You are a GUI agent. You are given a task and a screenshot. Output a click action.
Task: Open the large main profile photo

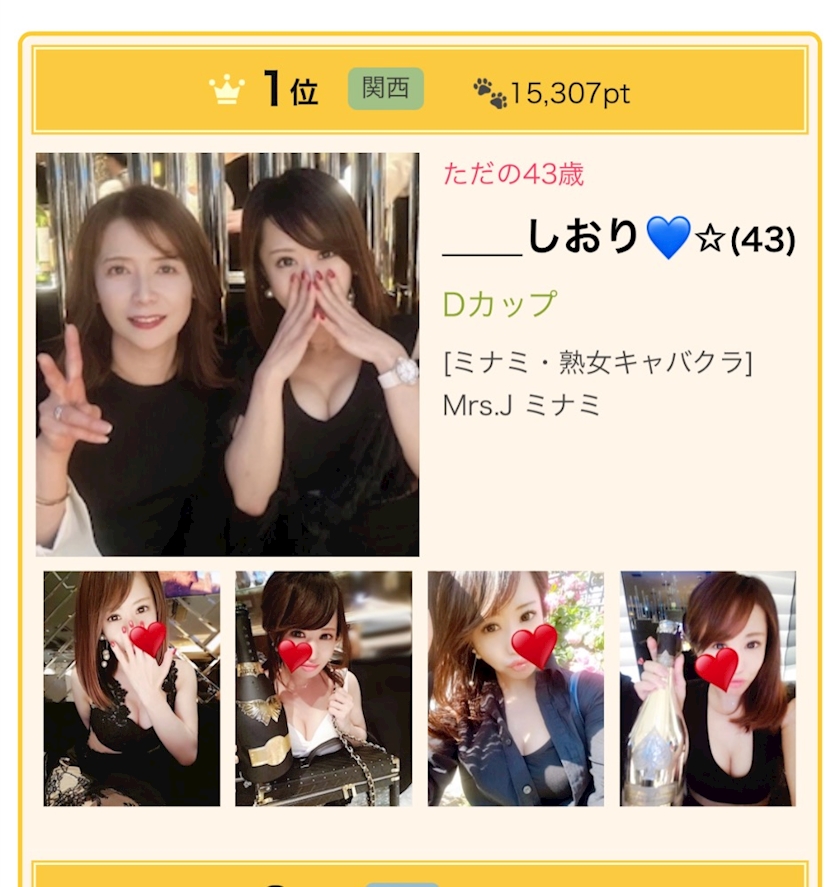tap(227, 354)
